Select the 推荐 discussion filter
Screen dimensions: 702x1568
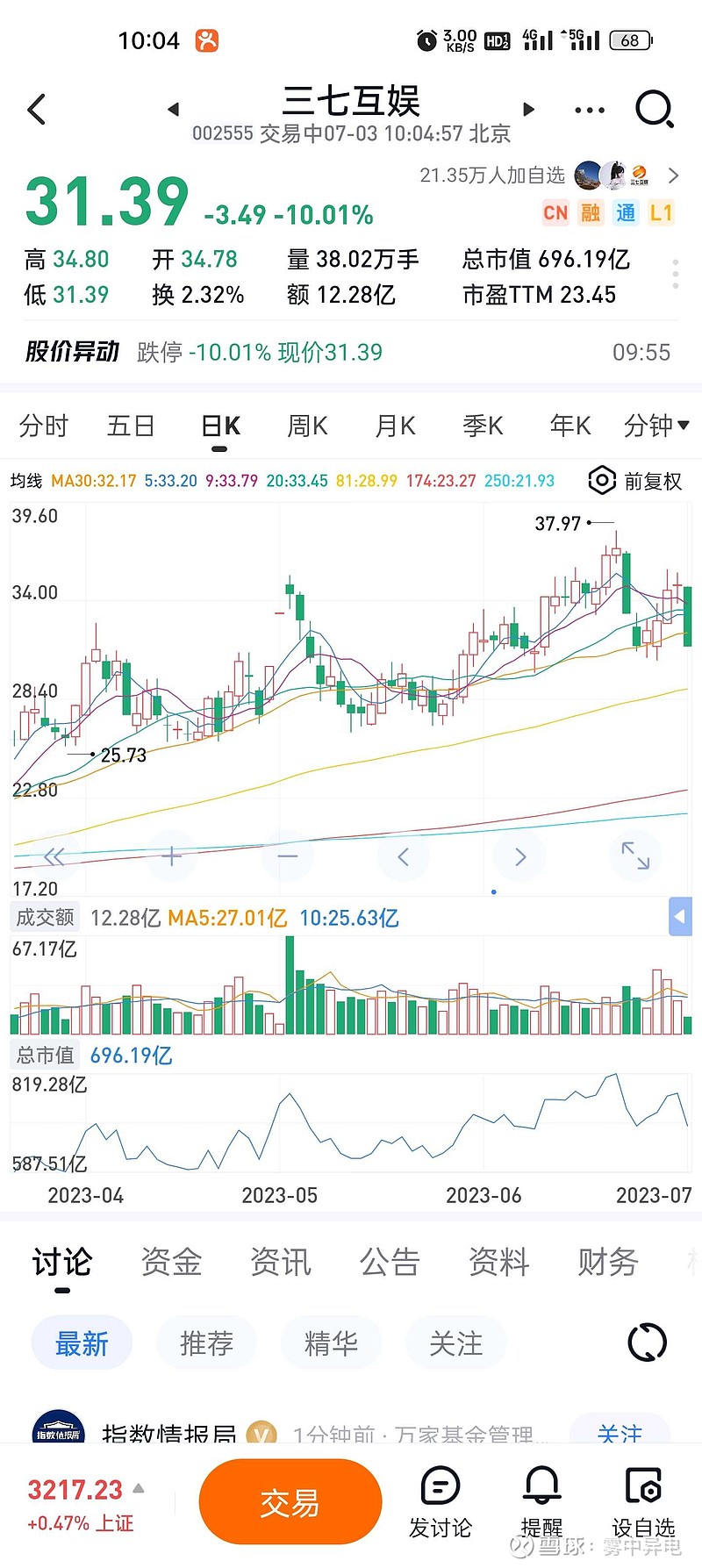point(206,1342)
